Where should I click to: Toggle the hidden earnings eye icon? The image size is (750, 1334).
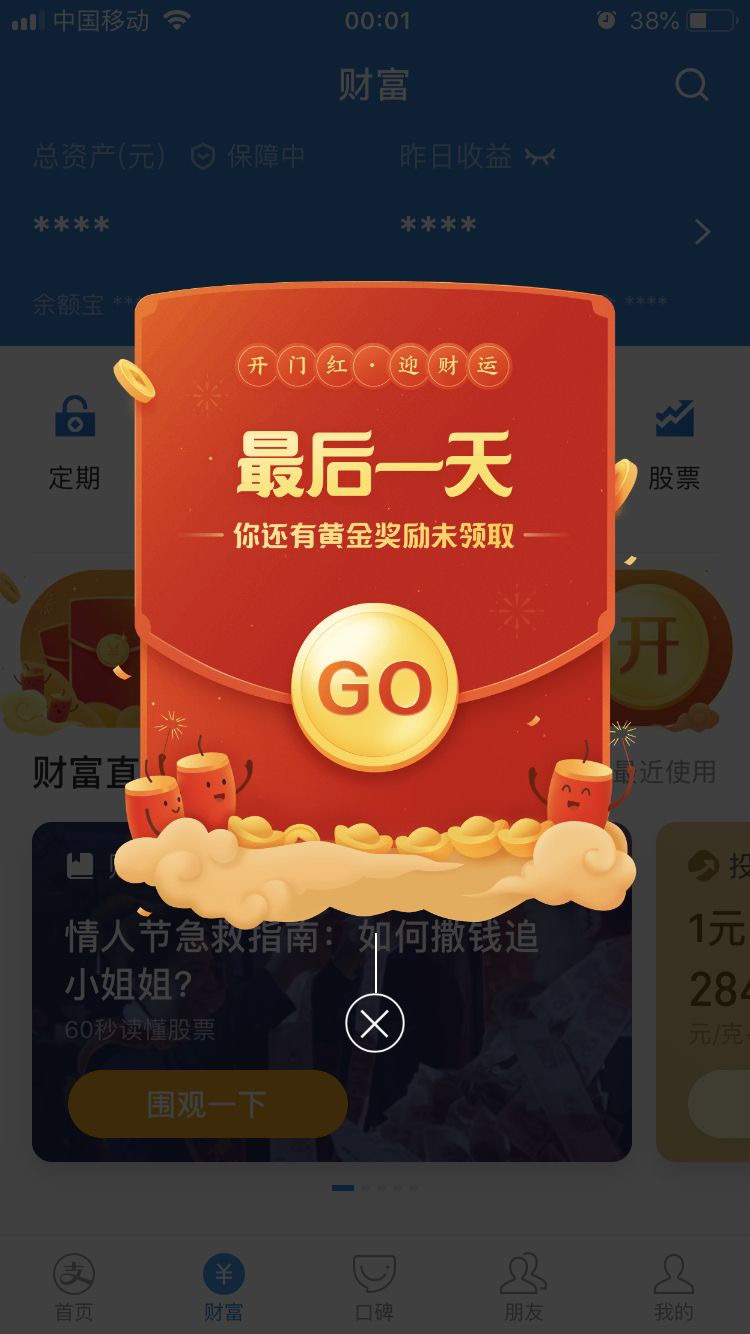540,156
